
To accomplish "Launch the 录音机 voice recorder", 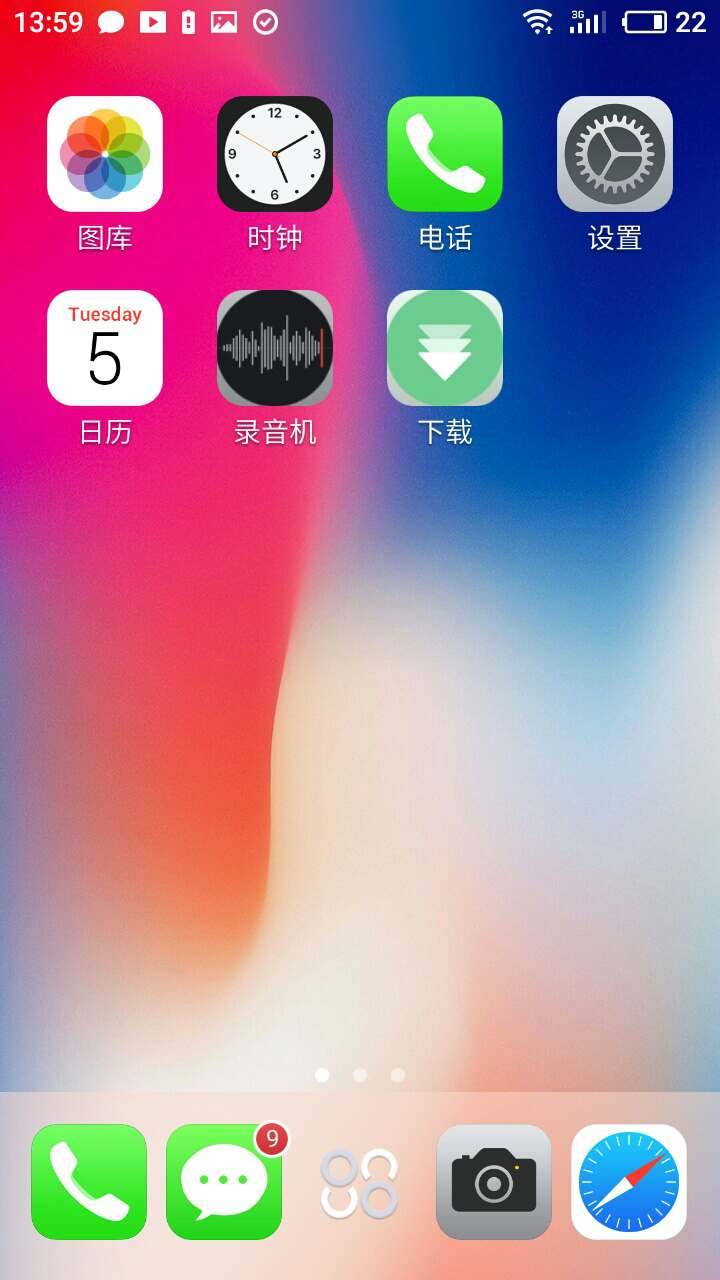I will tap(275, 348).
